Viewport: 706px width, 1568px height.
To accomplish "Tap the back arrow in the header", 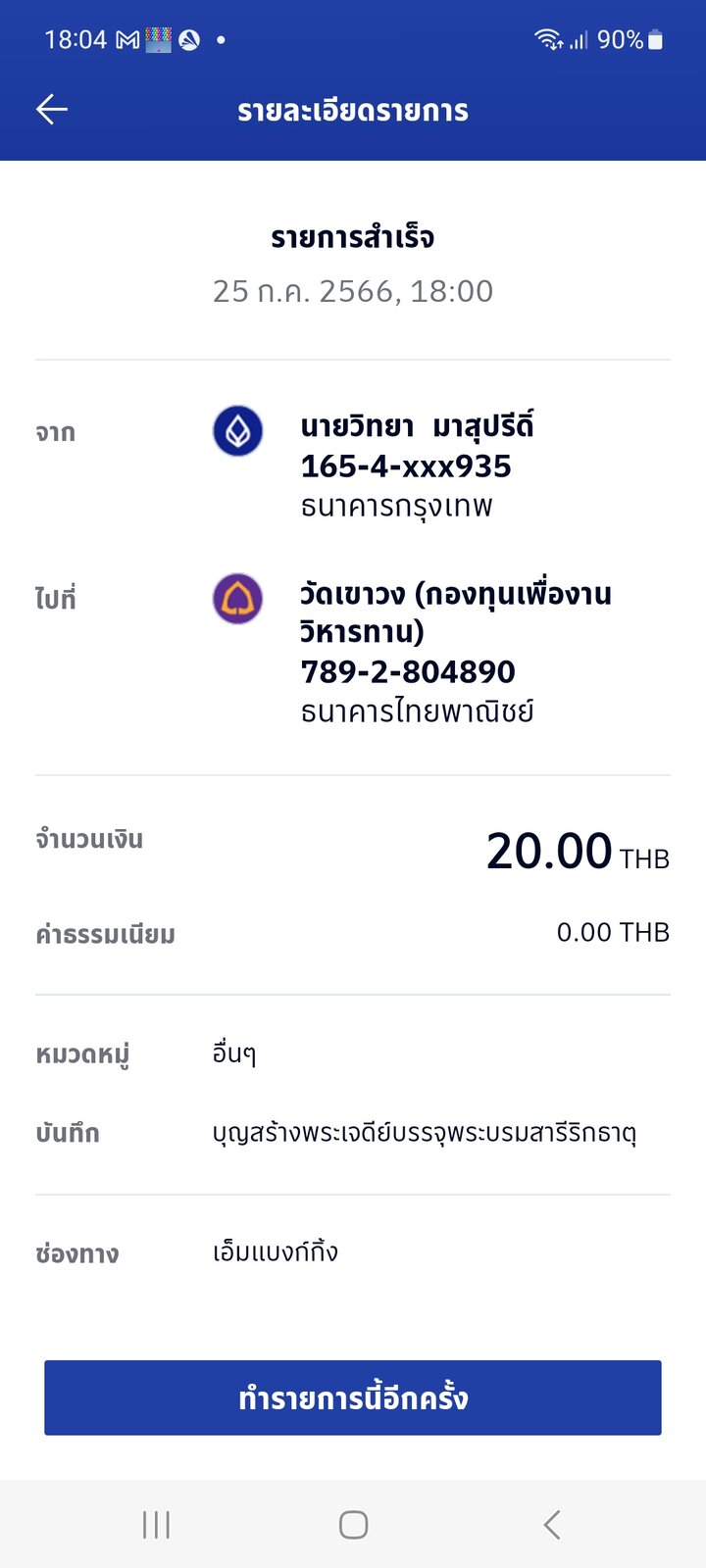I will [52, 109].
